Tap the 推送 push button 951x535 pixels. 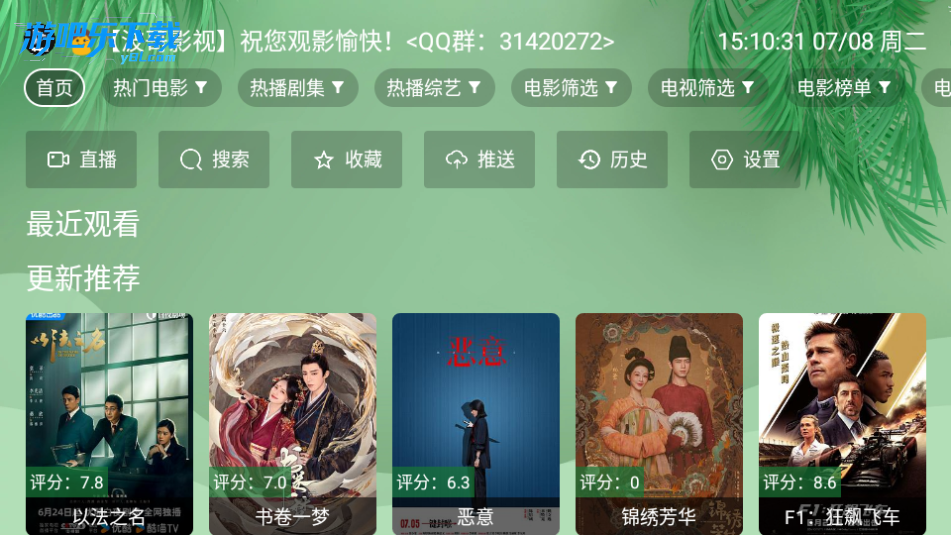[x=480, y=159]
